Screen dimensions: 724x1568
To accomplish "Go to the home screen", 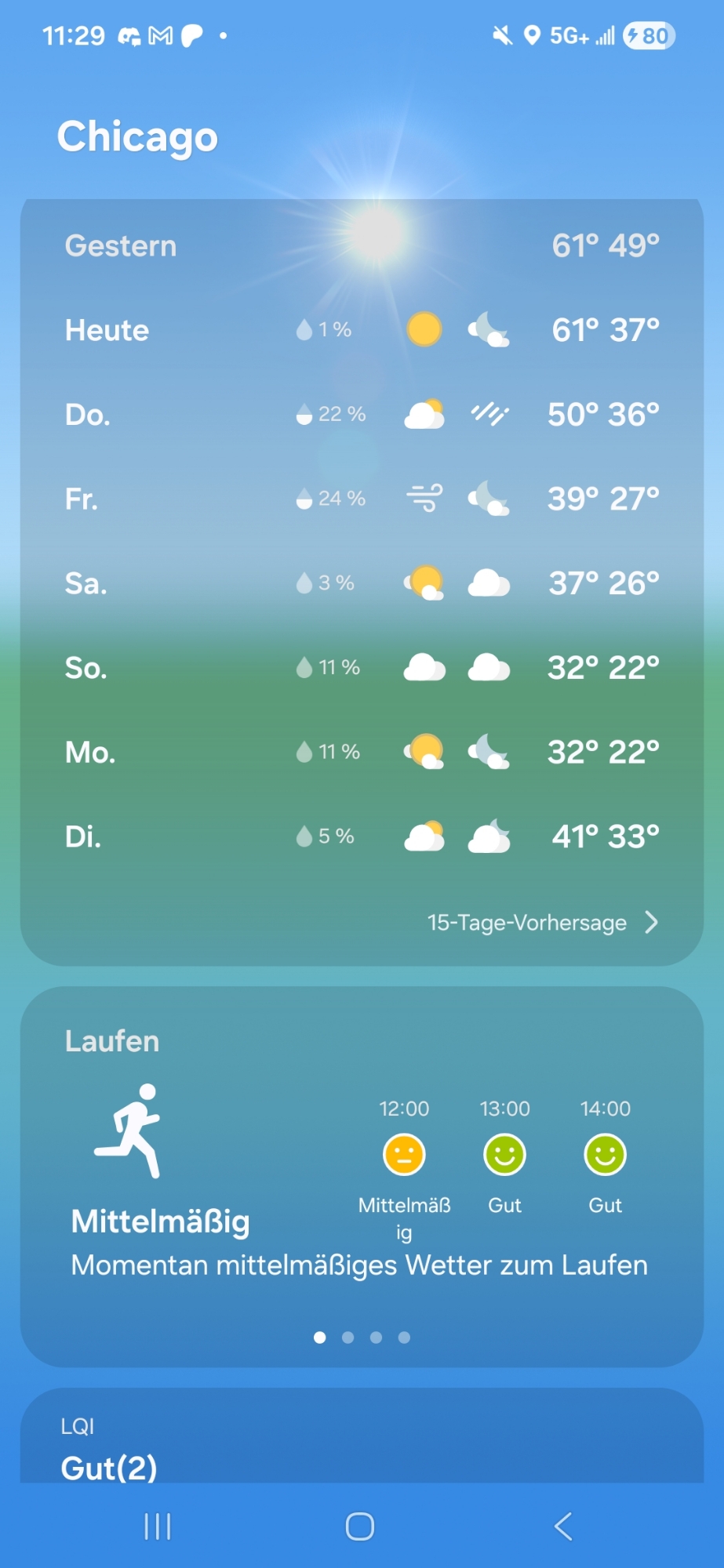I will tap(360, 1526).
